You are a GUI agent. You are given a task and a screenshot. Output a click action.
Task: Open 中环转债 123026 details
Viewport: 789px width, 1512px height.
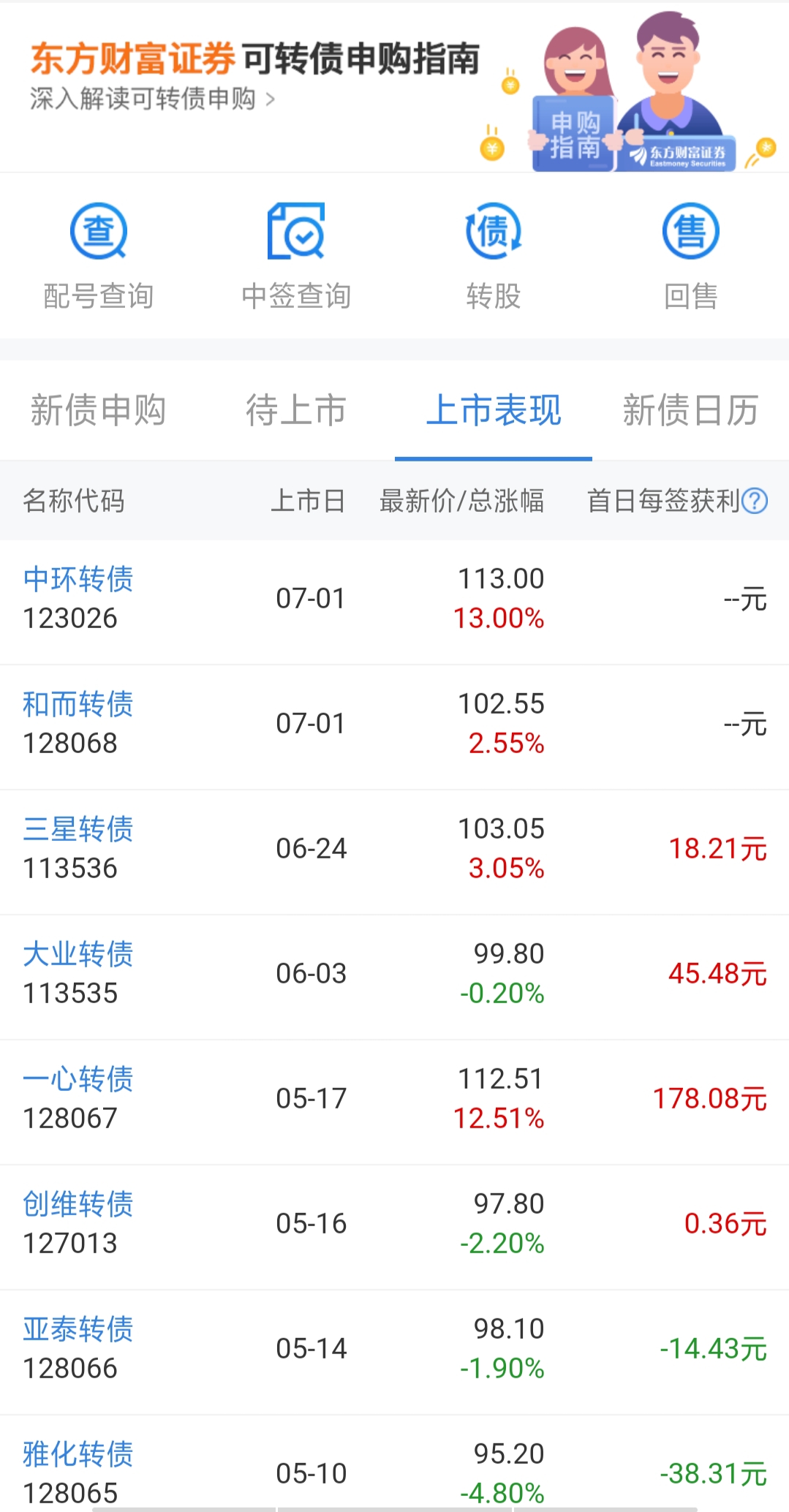(x=395, y=602)
